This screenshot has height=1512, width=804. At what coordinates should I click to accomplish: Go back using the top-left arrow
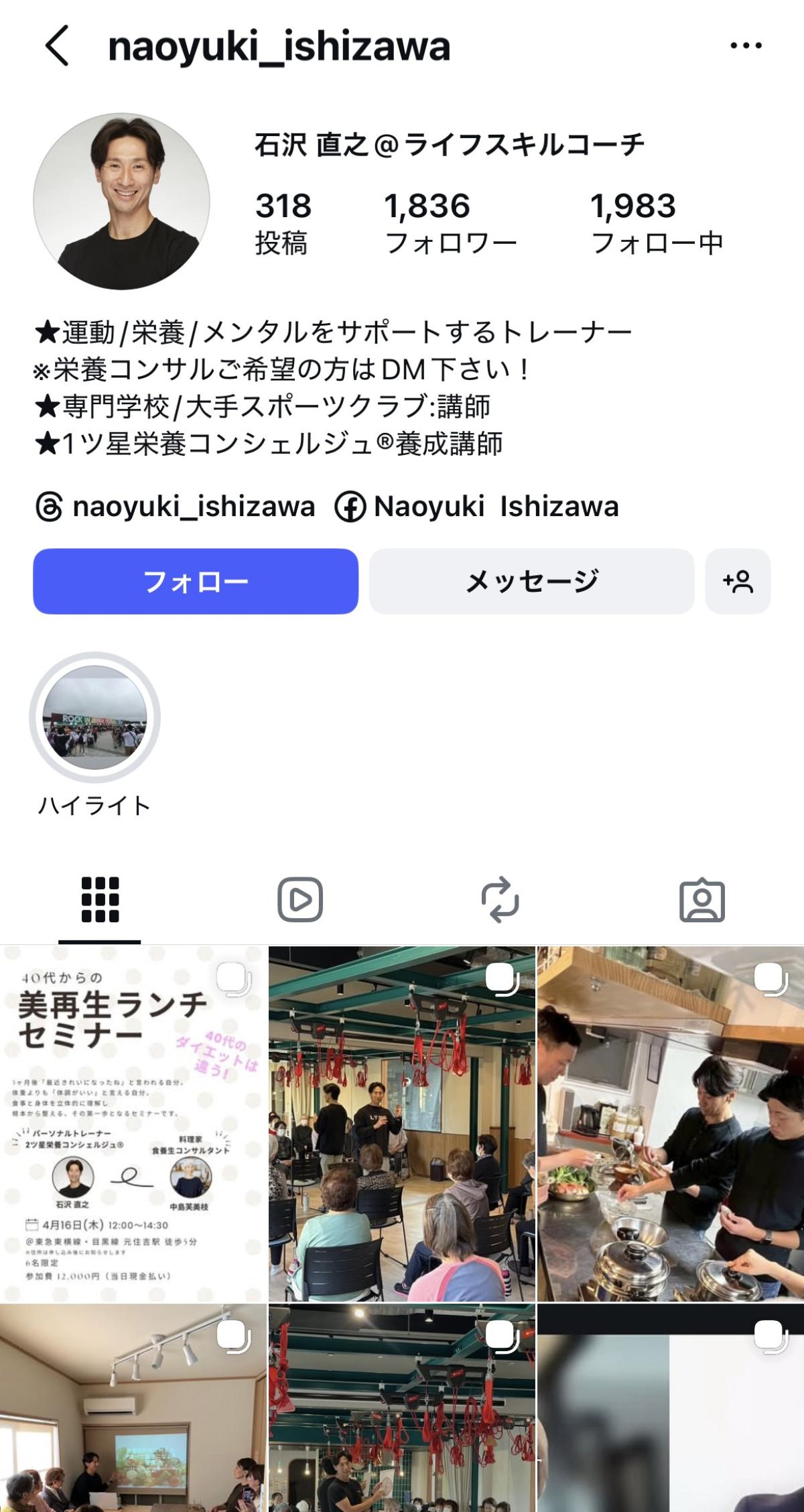57,47
